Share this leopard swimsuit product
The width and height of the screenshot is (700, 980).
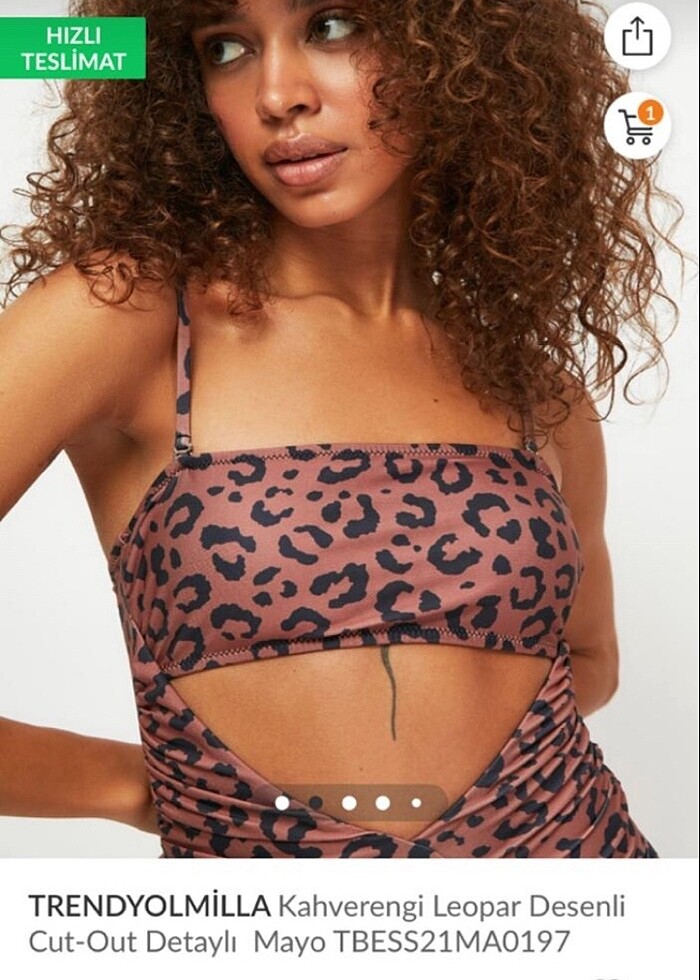coord(637,38)
